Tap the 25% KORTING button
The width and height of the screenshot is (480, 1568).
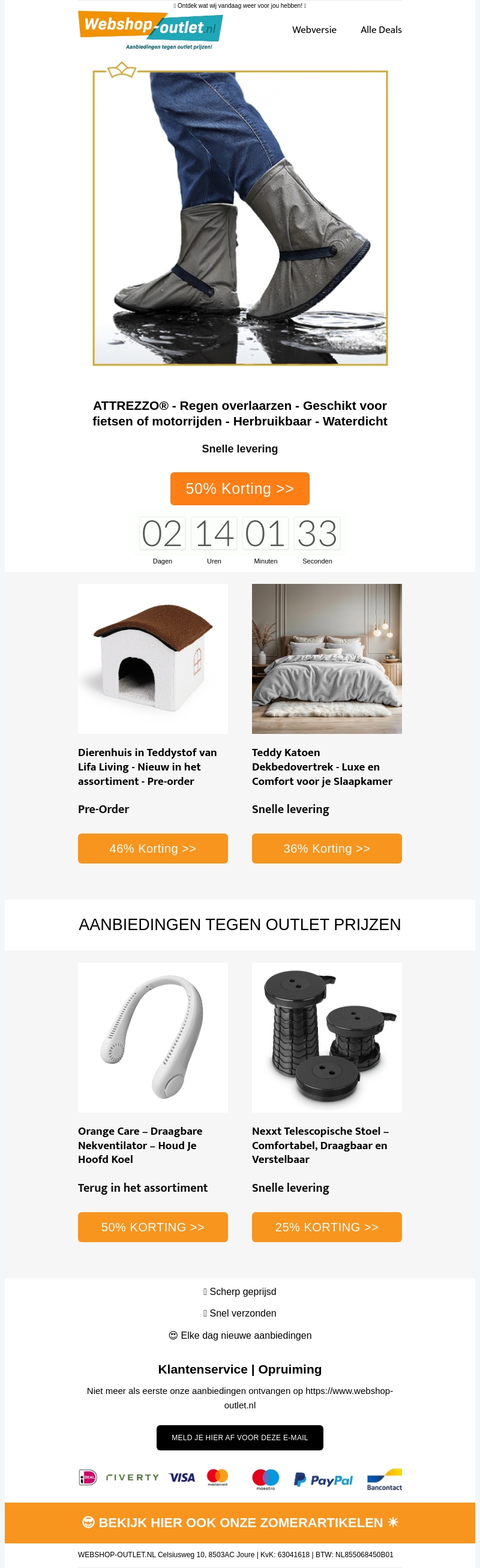pos(326,1227)
